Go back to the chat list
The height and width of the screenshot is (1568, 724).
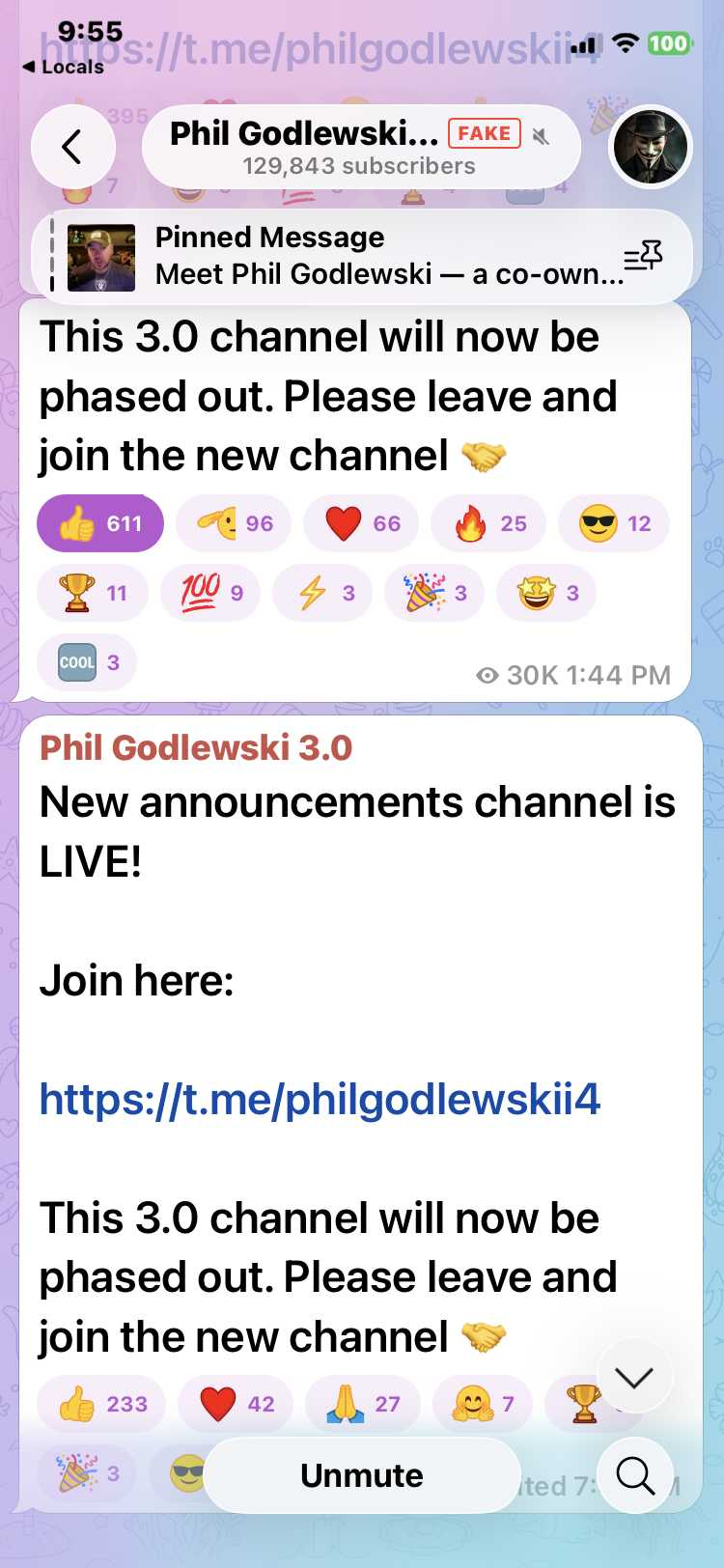point(73,148)
